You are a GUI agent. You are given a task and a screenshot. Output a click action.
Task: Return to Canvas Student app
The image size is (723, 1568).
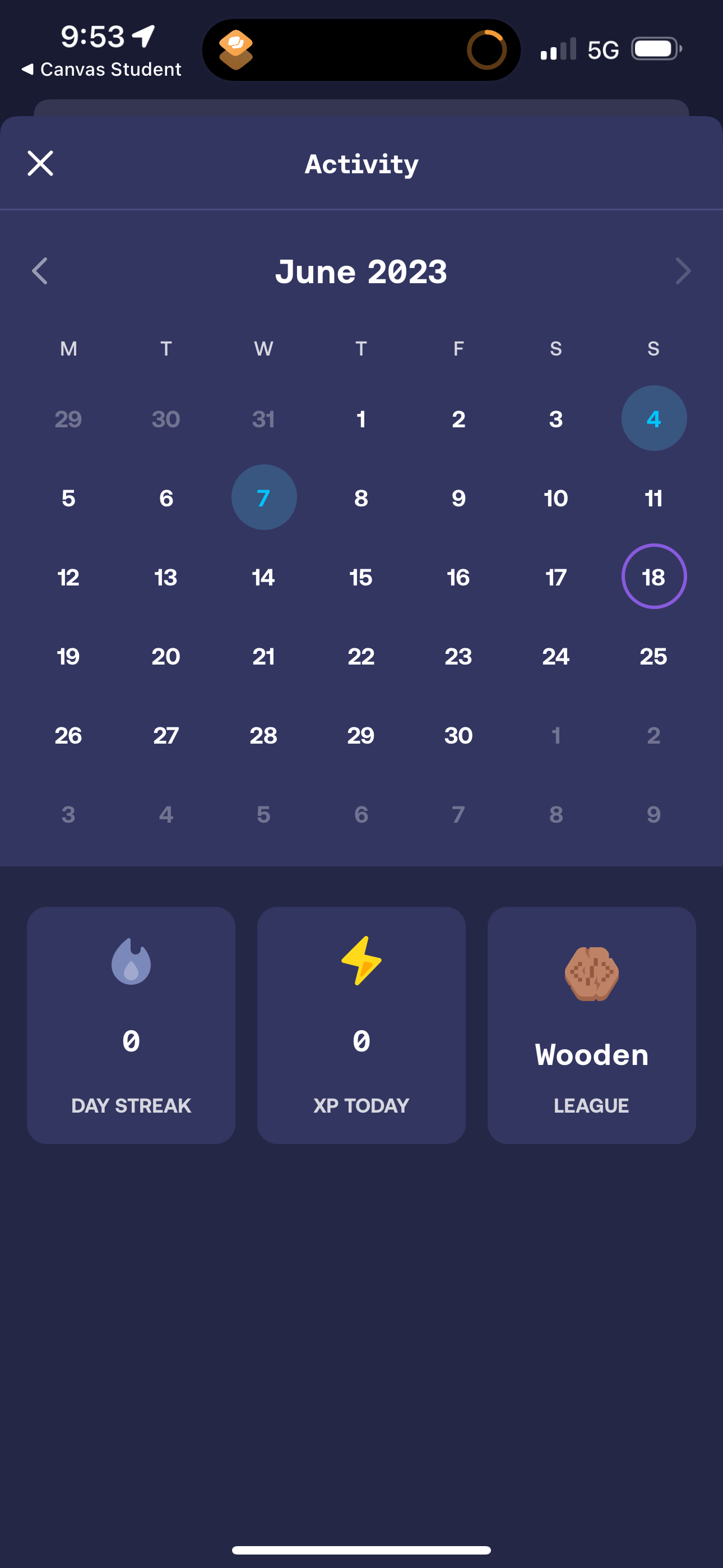click(101, 69)
